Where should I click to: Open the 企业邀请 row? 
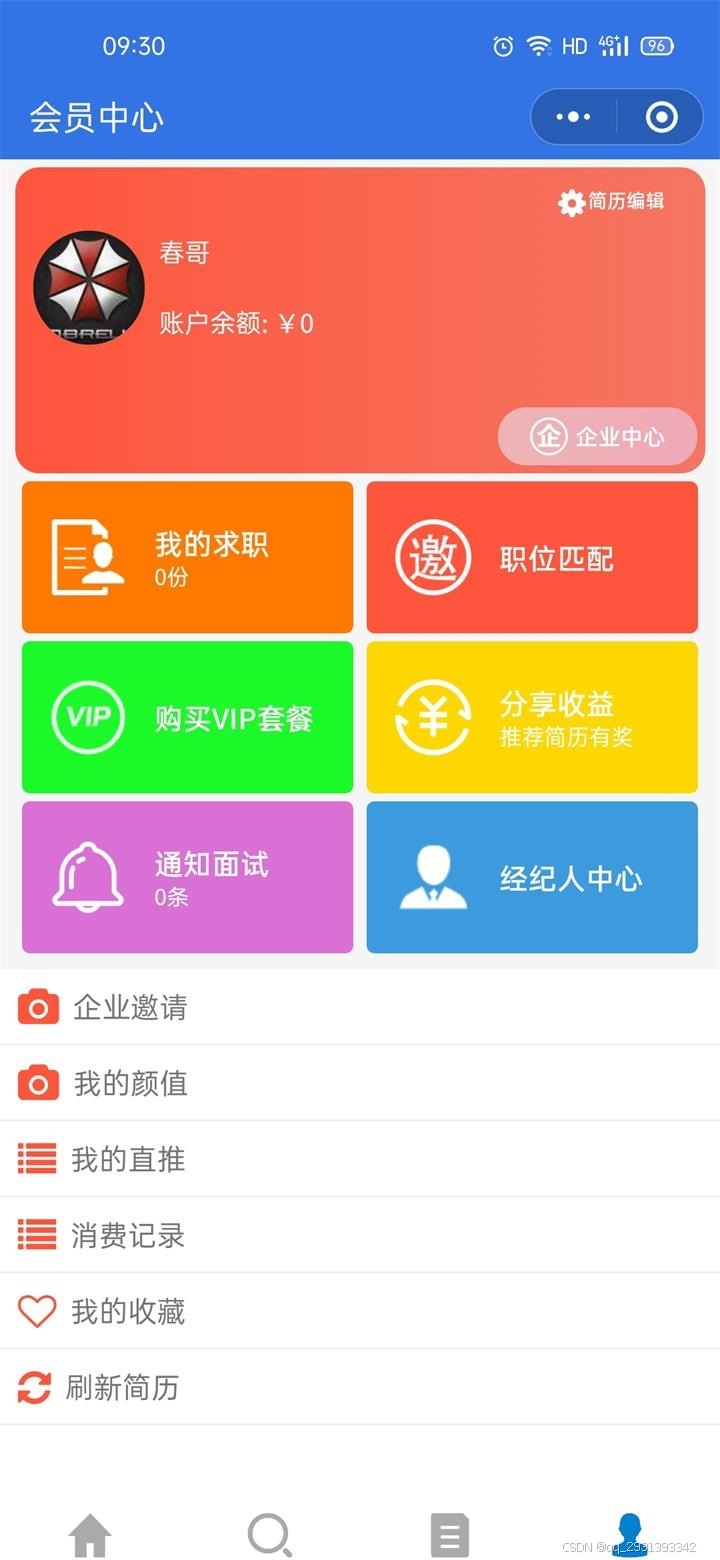point(360,1007)
